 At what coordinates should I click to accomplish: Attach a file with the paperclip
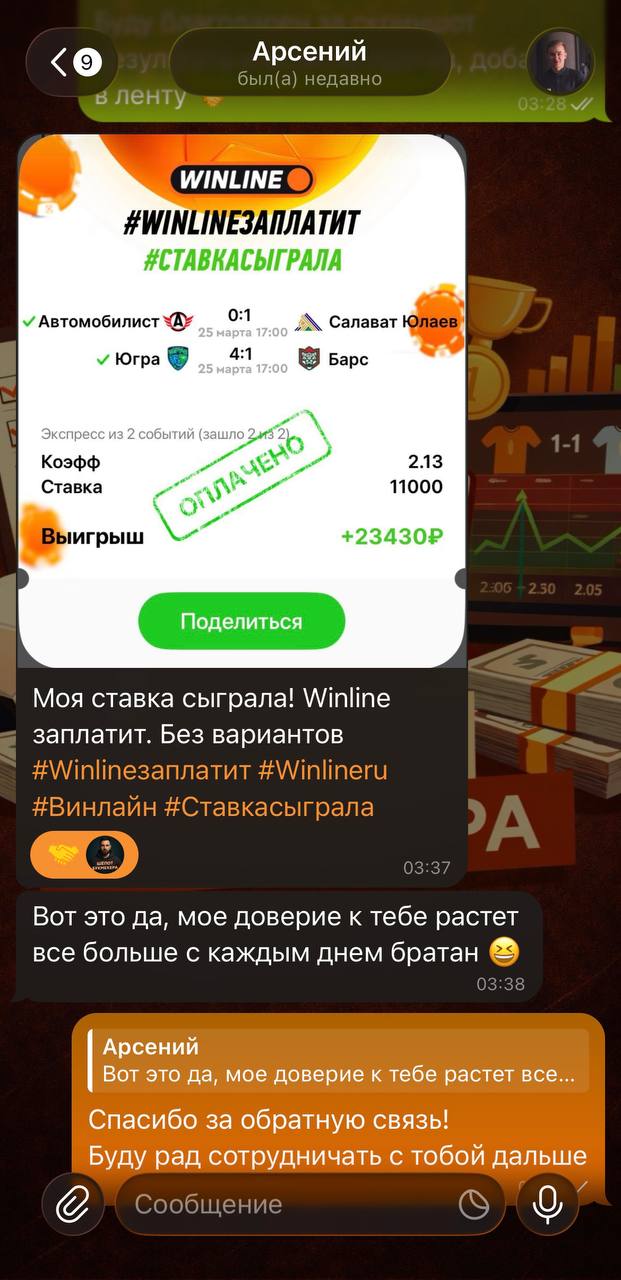(73, 1204)
